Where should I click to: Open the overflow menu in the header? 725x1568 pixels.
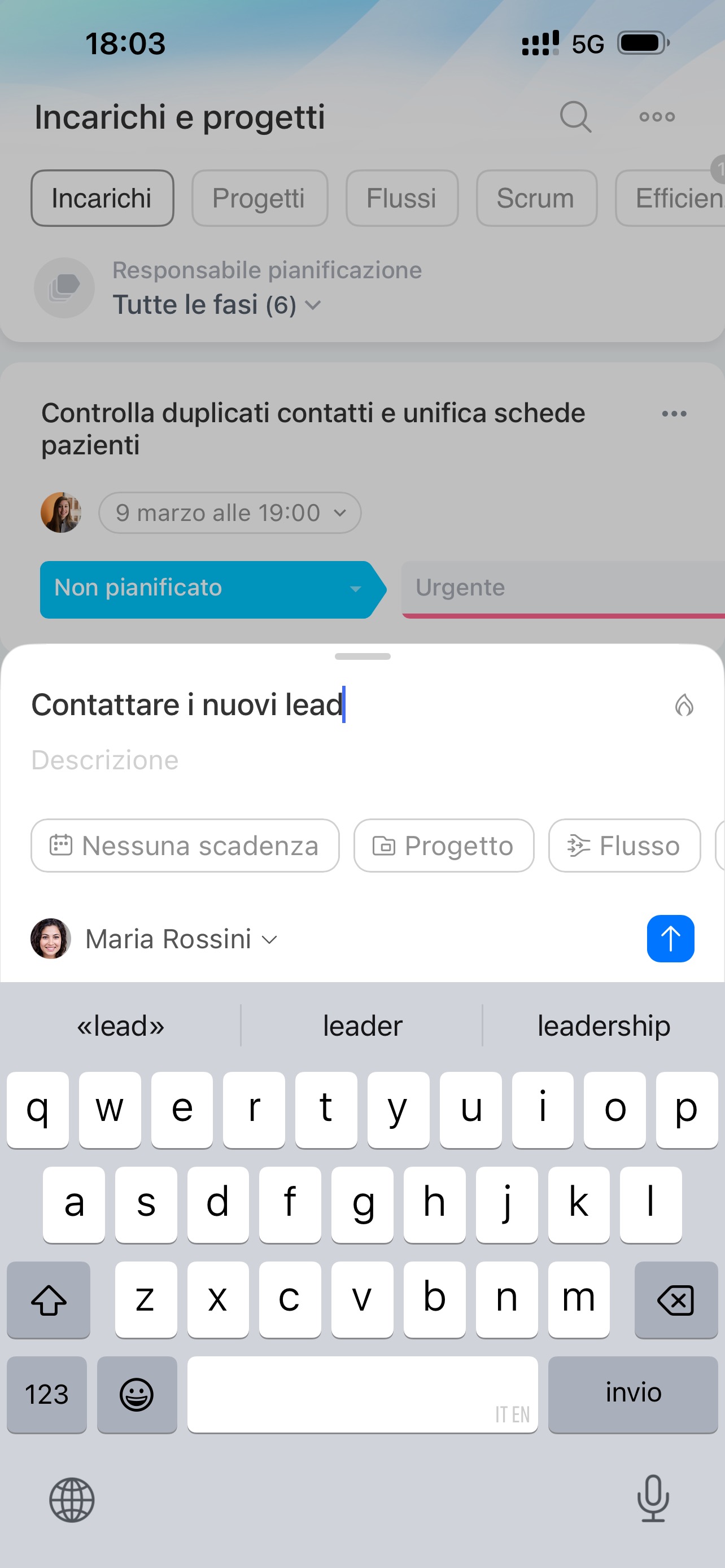tap(657, 116)
